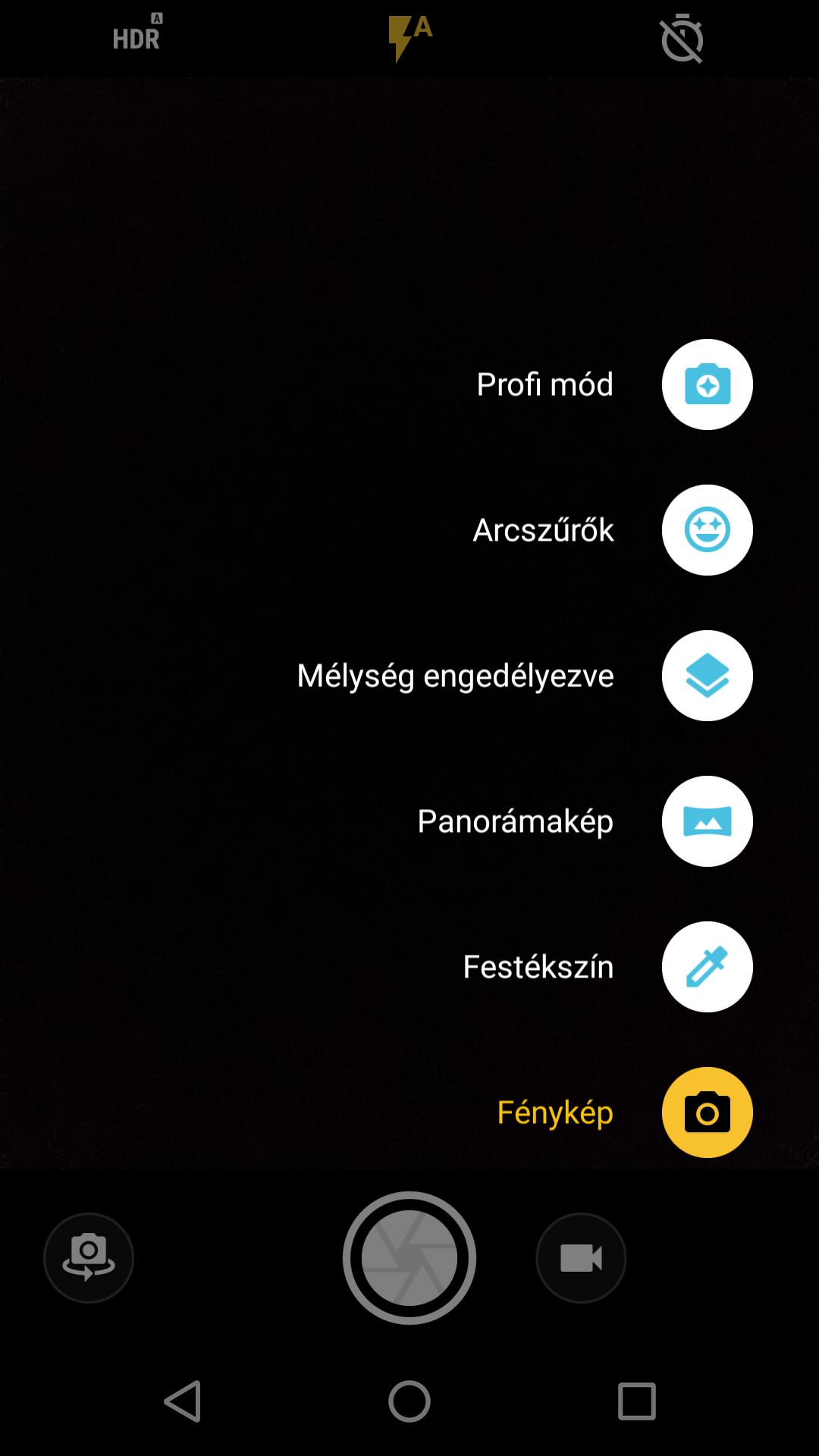Viewport: 819px width, 1456px height.
Task: Return to the home screen
Action: point(409,1401)
